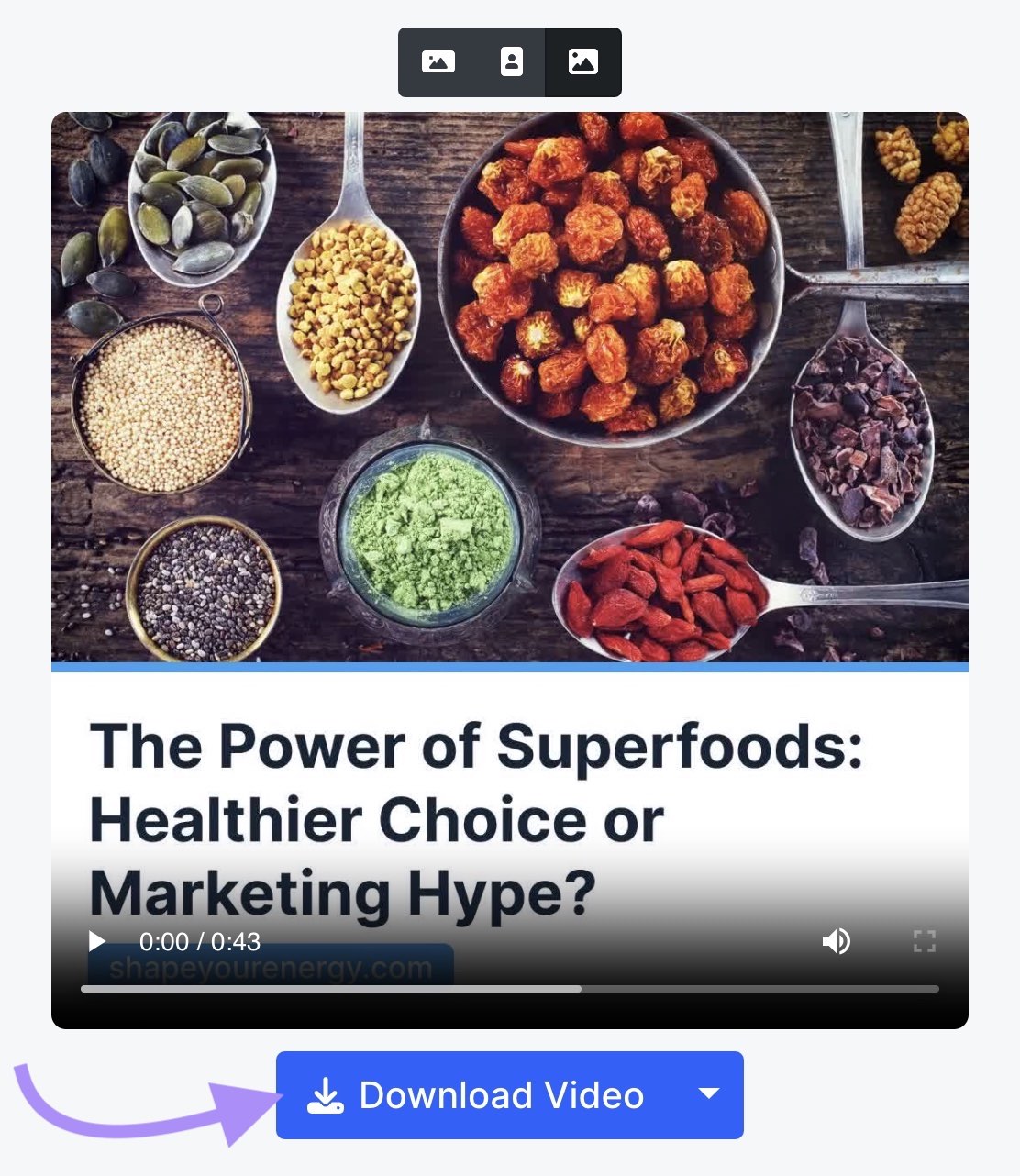Screen dimensions: 1020x1176
Task: Click the superfoods video thumbnail
Action: click(510, 385)
